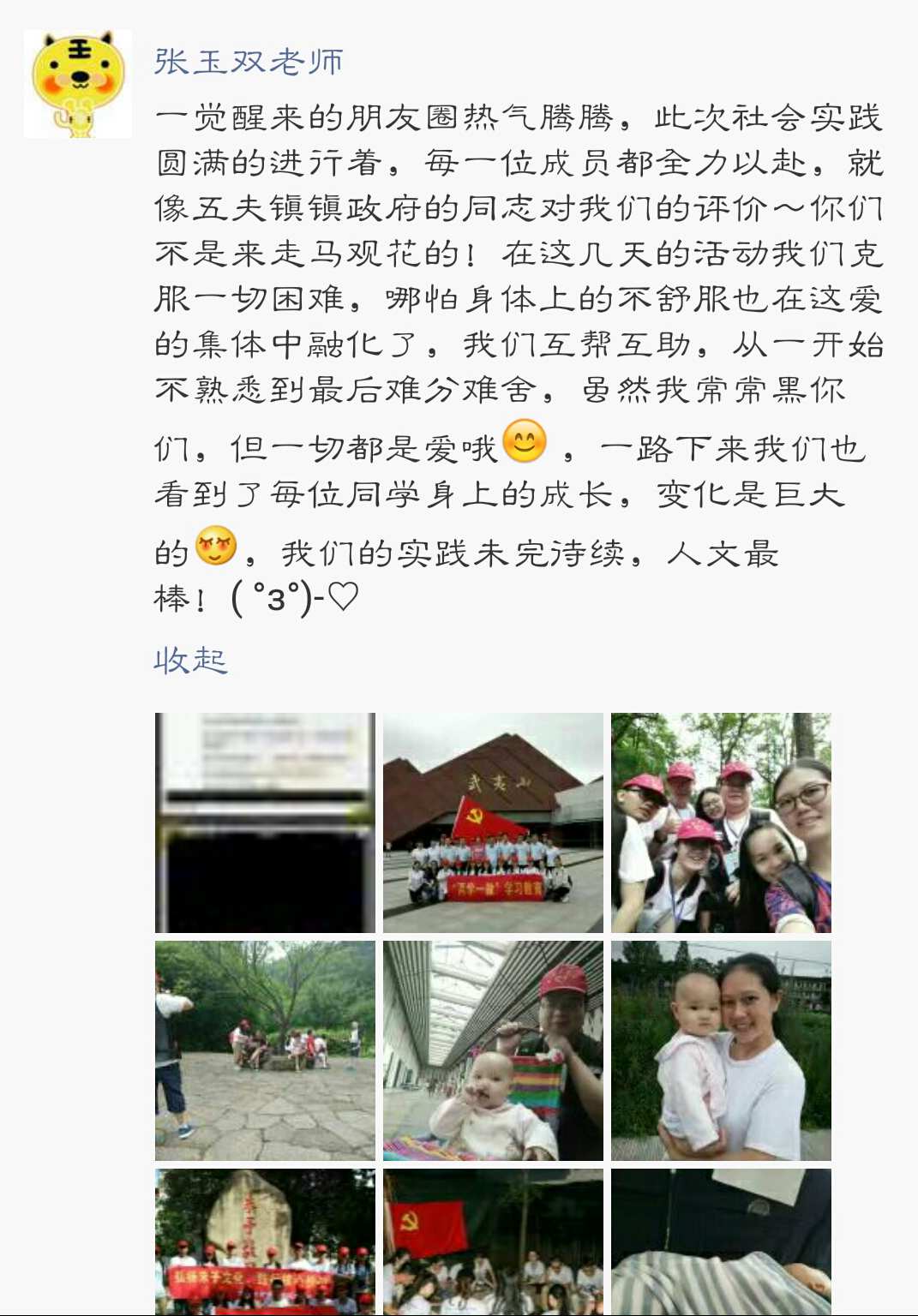The width and height of the screenshot is (918, 1316).
Task: Collapse the post with 收起
Action: click(x=190, y=661)
